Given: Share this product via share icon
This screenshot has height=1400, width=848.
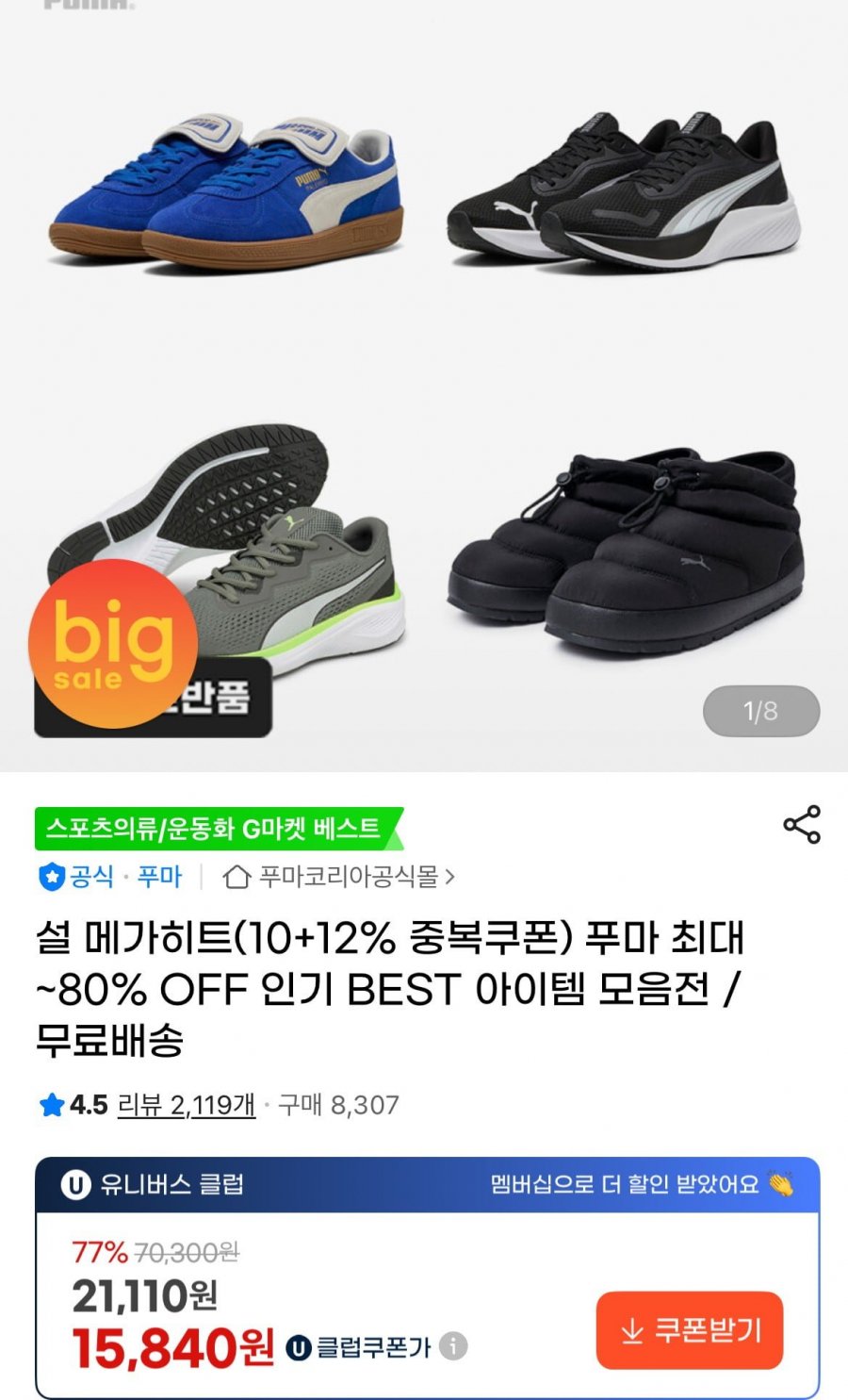Looking at the screenshot, I should click(x=802, y=825).
